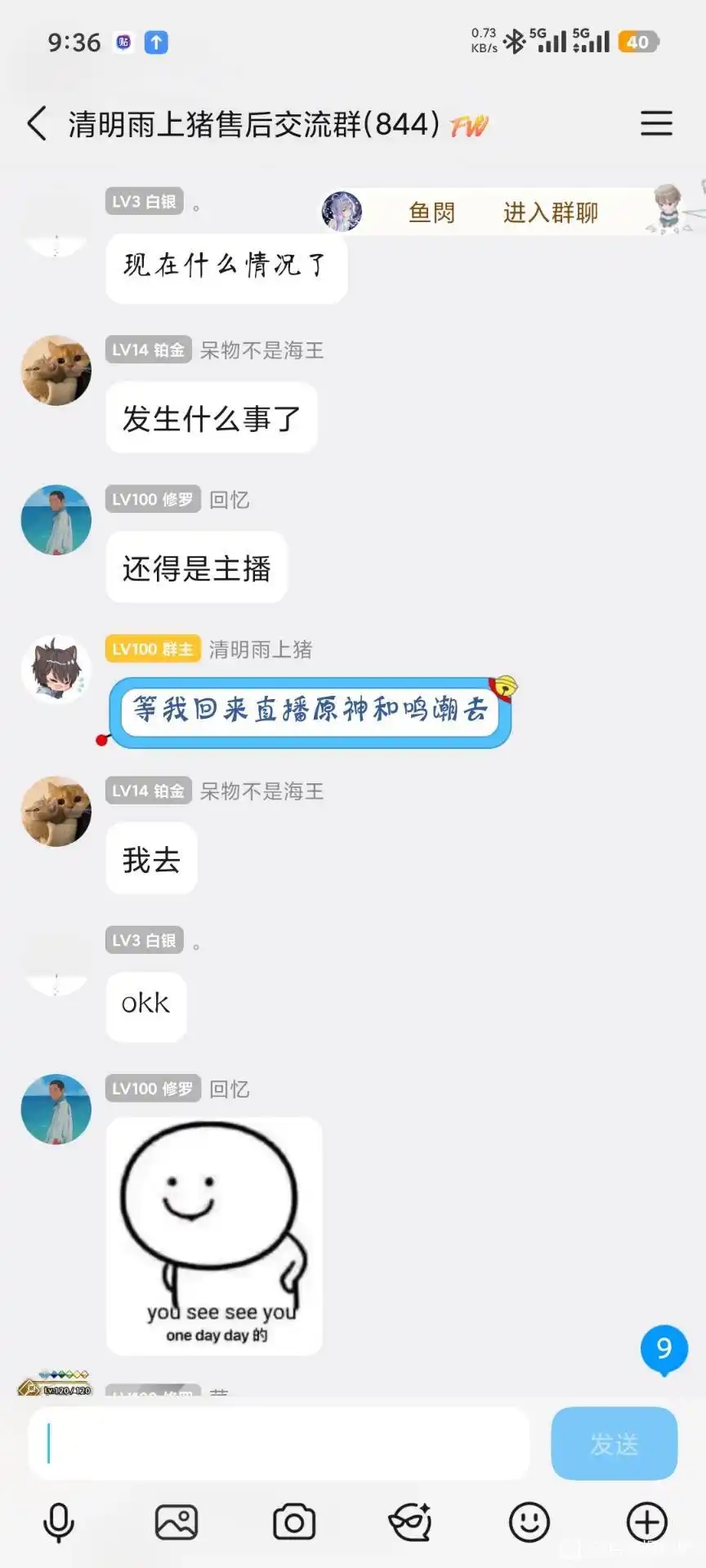Open the you see see you sticker
The height and width of the screenshot is (1568, 706).
[214, 1236]
